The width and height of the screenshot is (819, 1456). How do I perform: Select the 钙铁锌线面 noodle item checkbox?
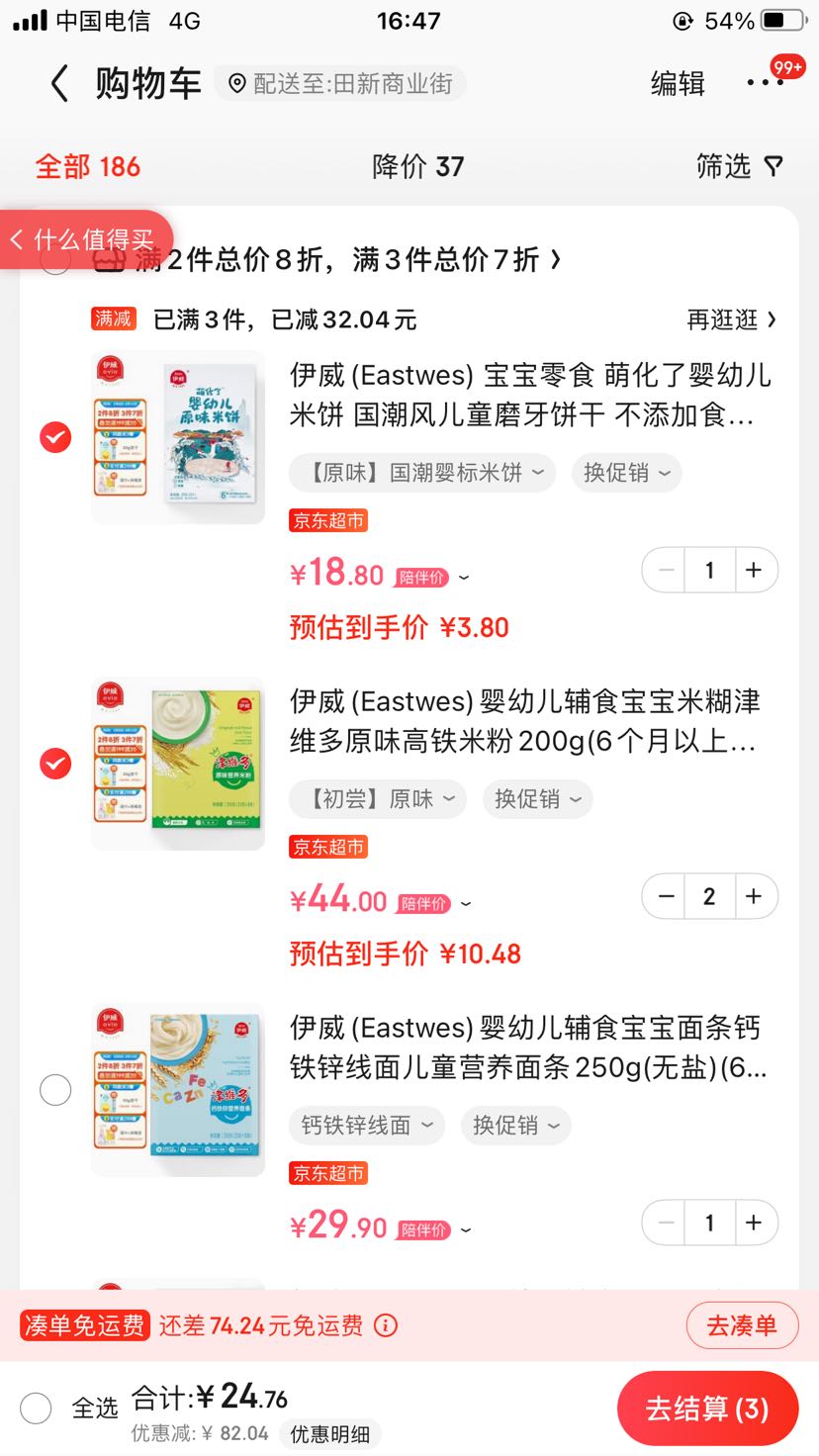point(55,1090)
